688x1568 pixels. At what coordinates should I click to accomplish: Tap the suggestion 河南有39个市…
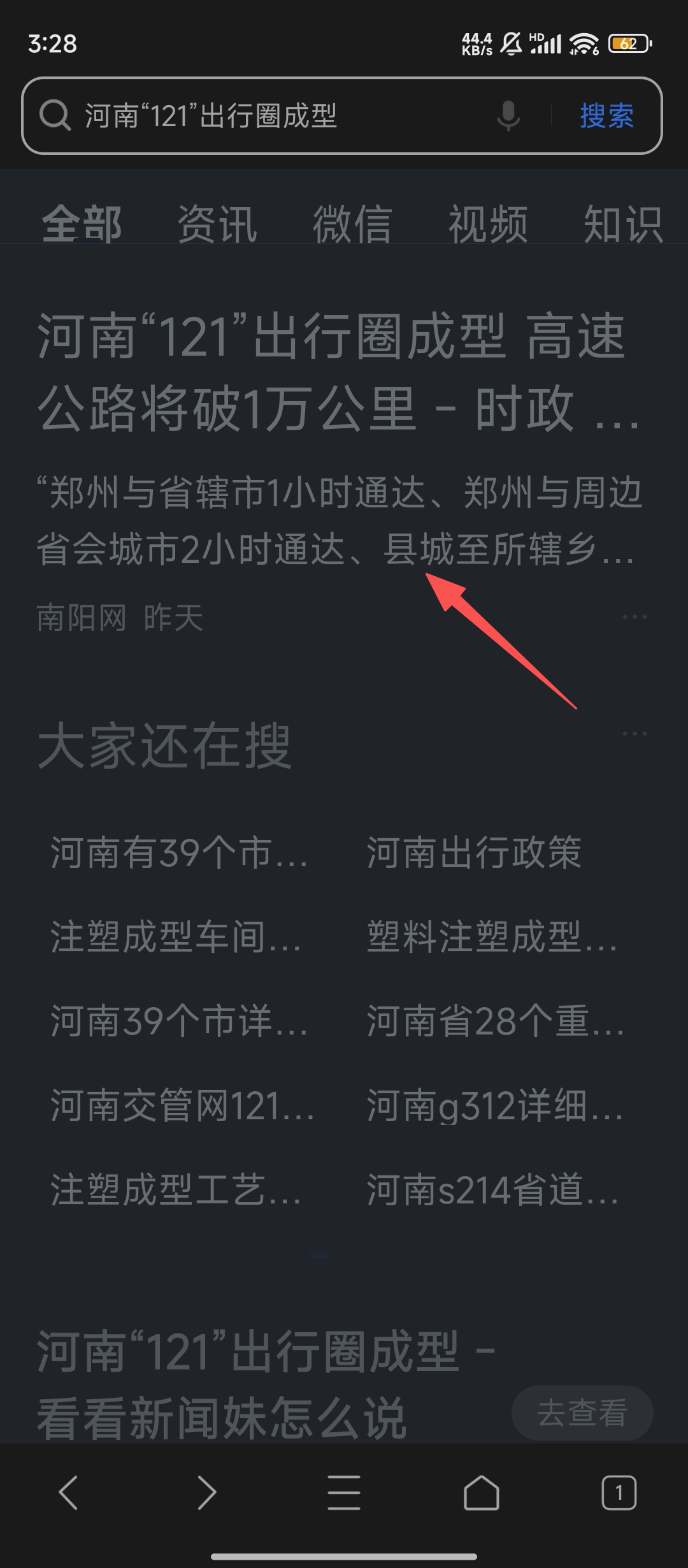pyautogui.click(x=180, y=852)
